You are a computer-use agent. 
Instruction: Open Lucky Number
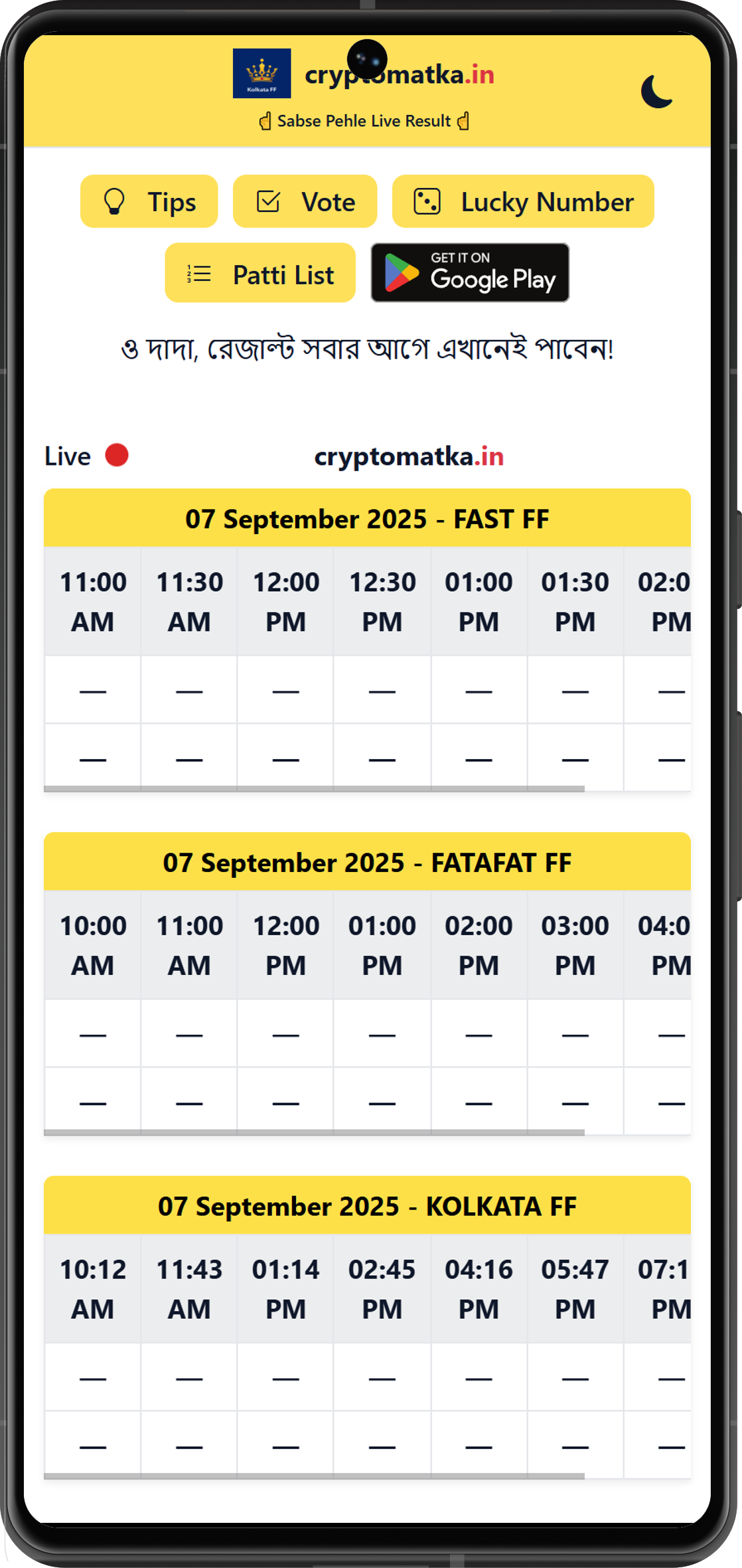pos(522,202)
